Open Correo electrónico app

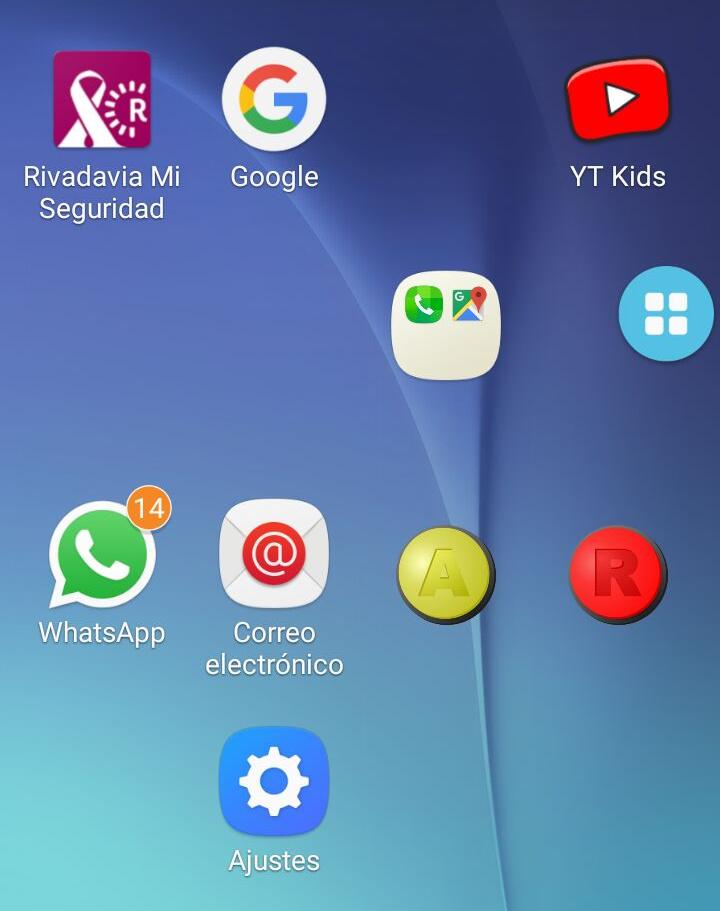coord(273,553)
